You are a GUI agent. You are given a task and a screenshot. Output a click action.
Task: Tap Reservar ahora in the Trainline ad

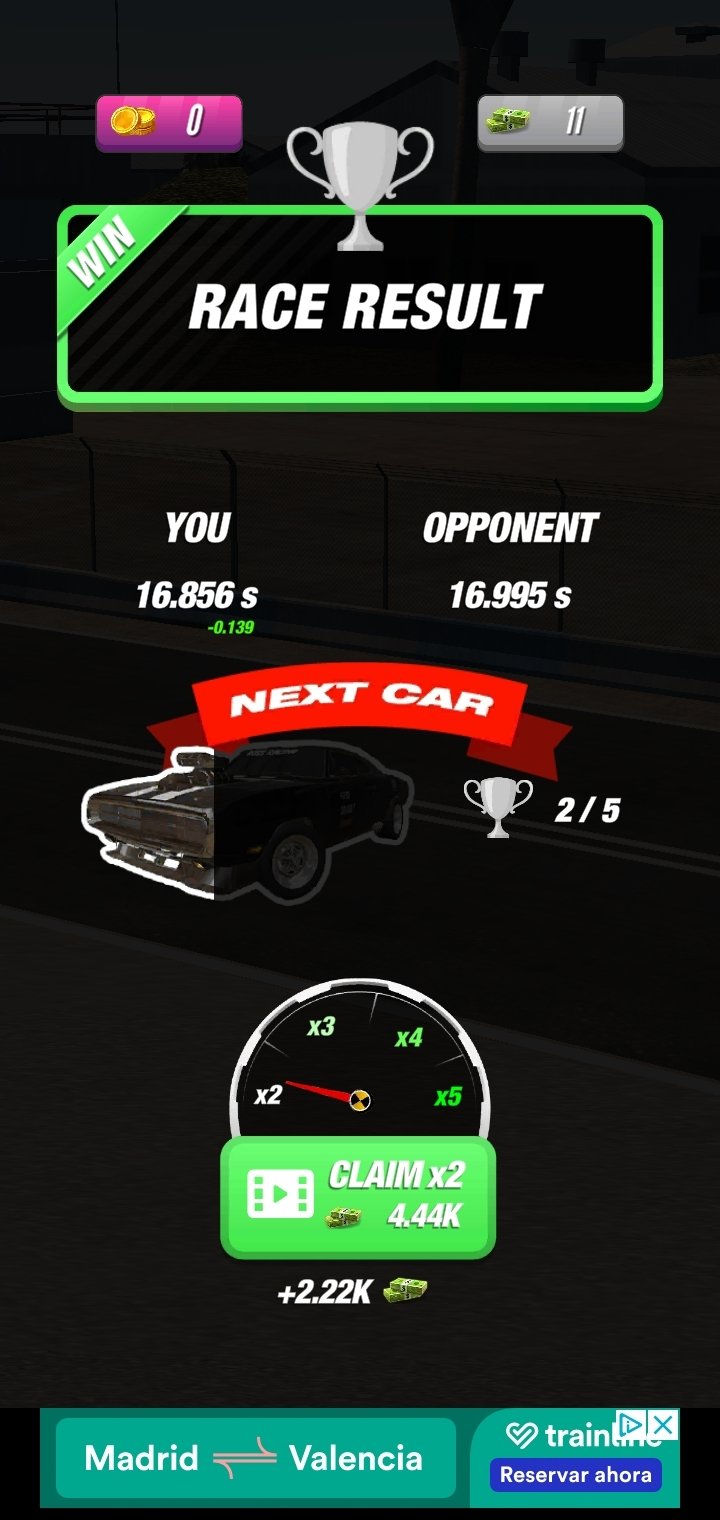575,1474
